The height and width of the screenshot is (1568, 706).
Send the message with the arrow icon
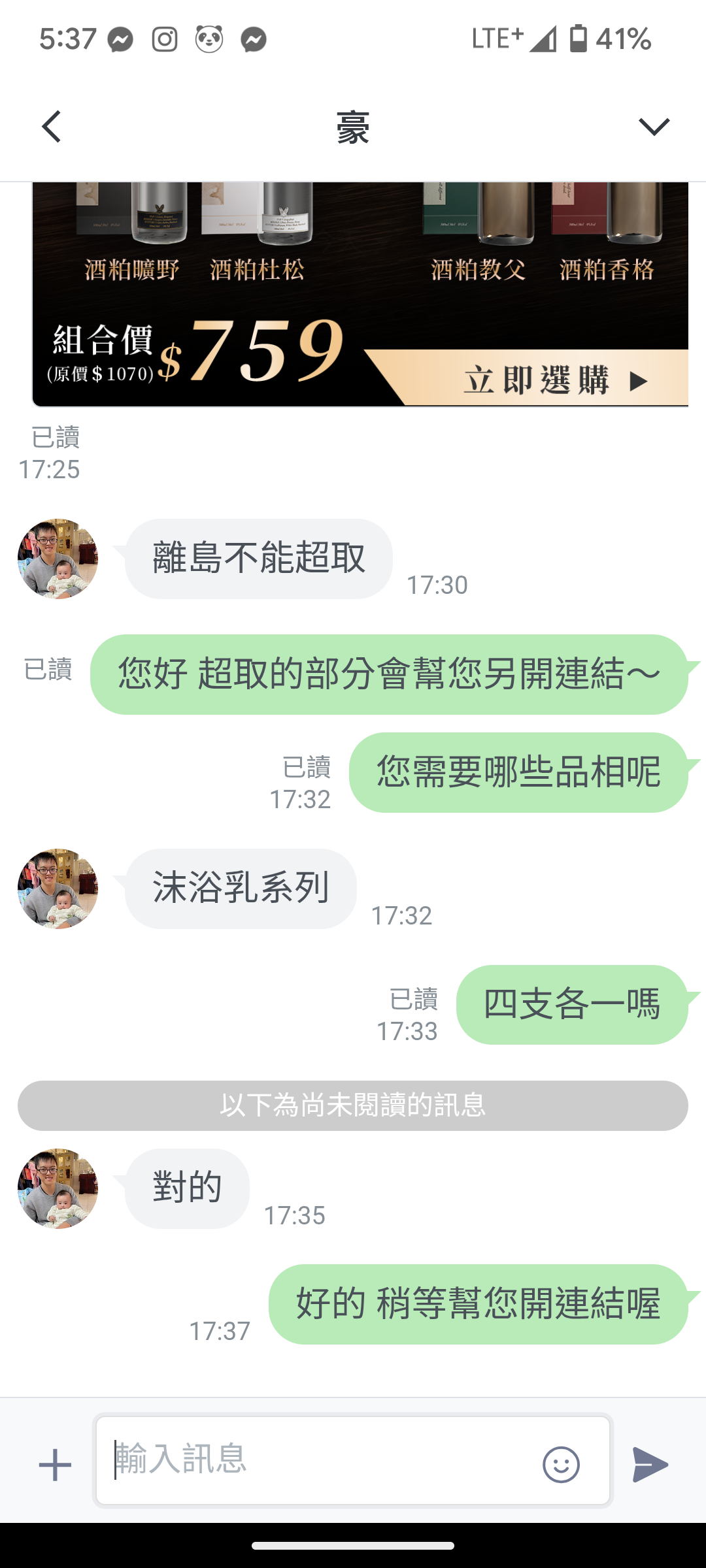click(x=650, y=1464)
